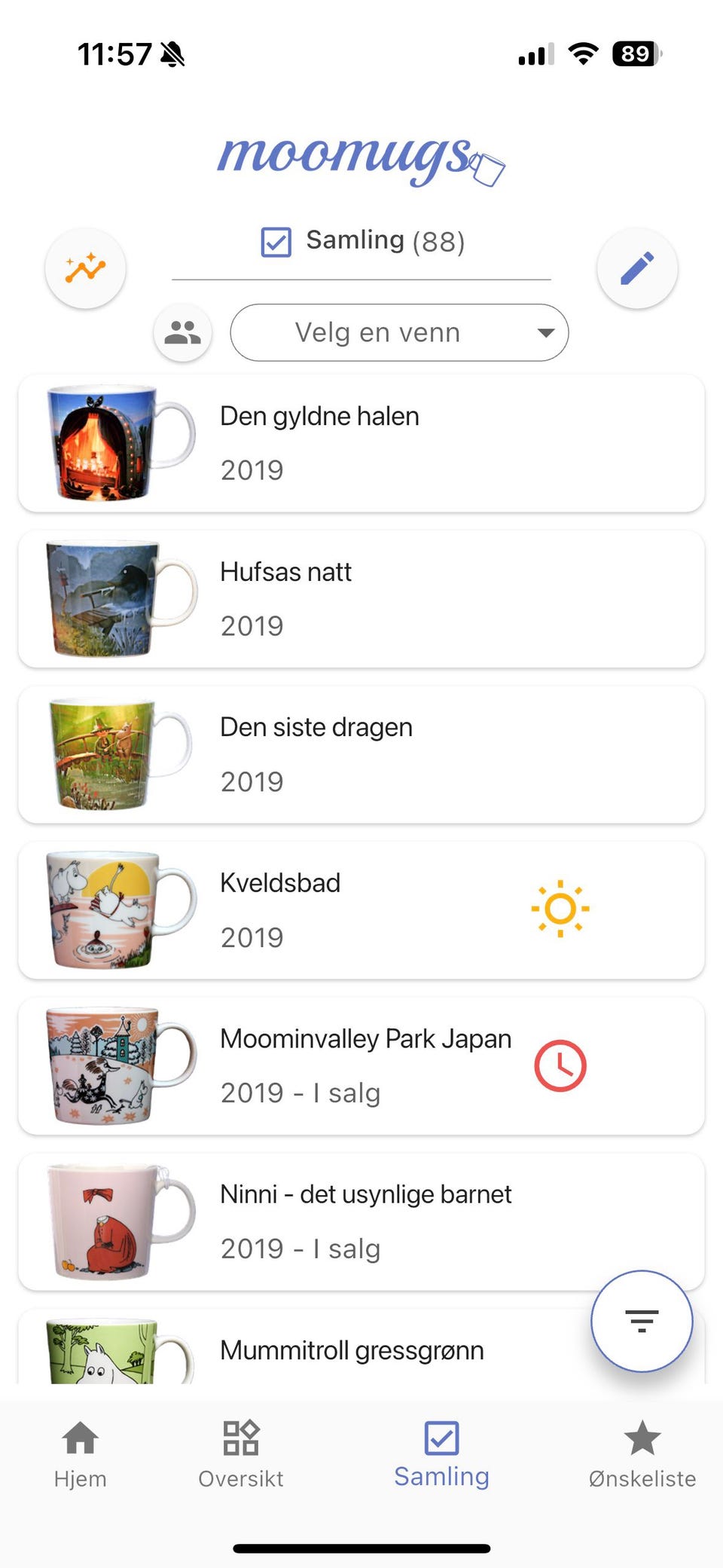Tap the pencil edit button

pyautogui.click(x=637, y=268)
